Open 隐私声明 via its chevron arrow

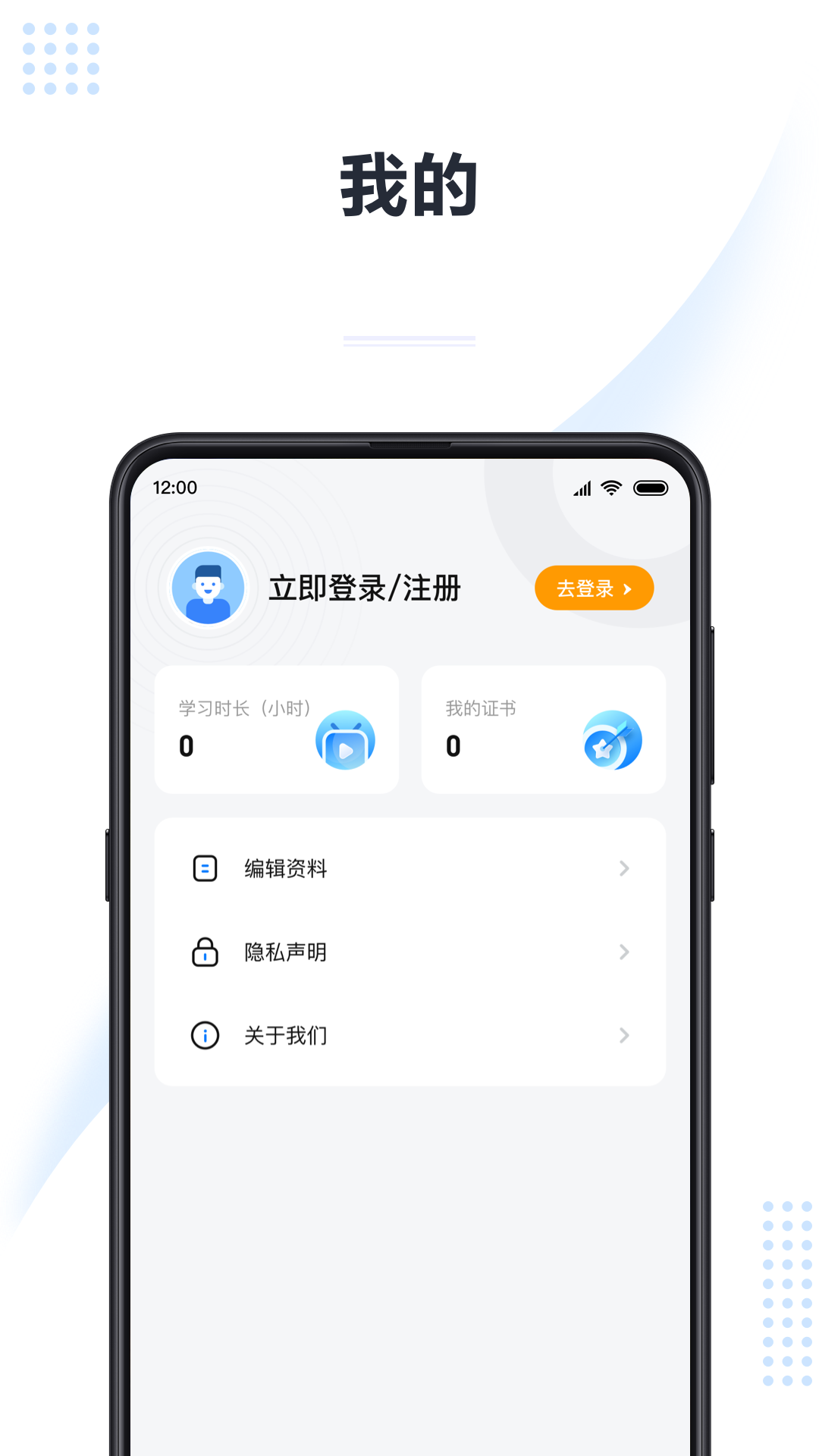pos(624,952)
